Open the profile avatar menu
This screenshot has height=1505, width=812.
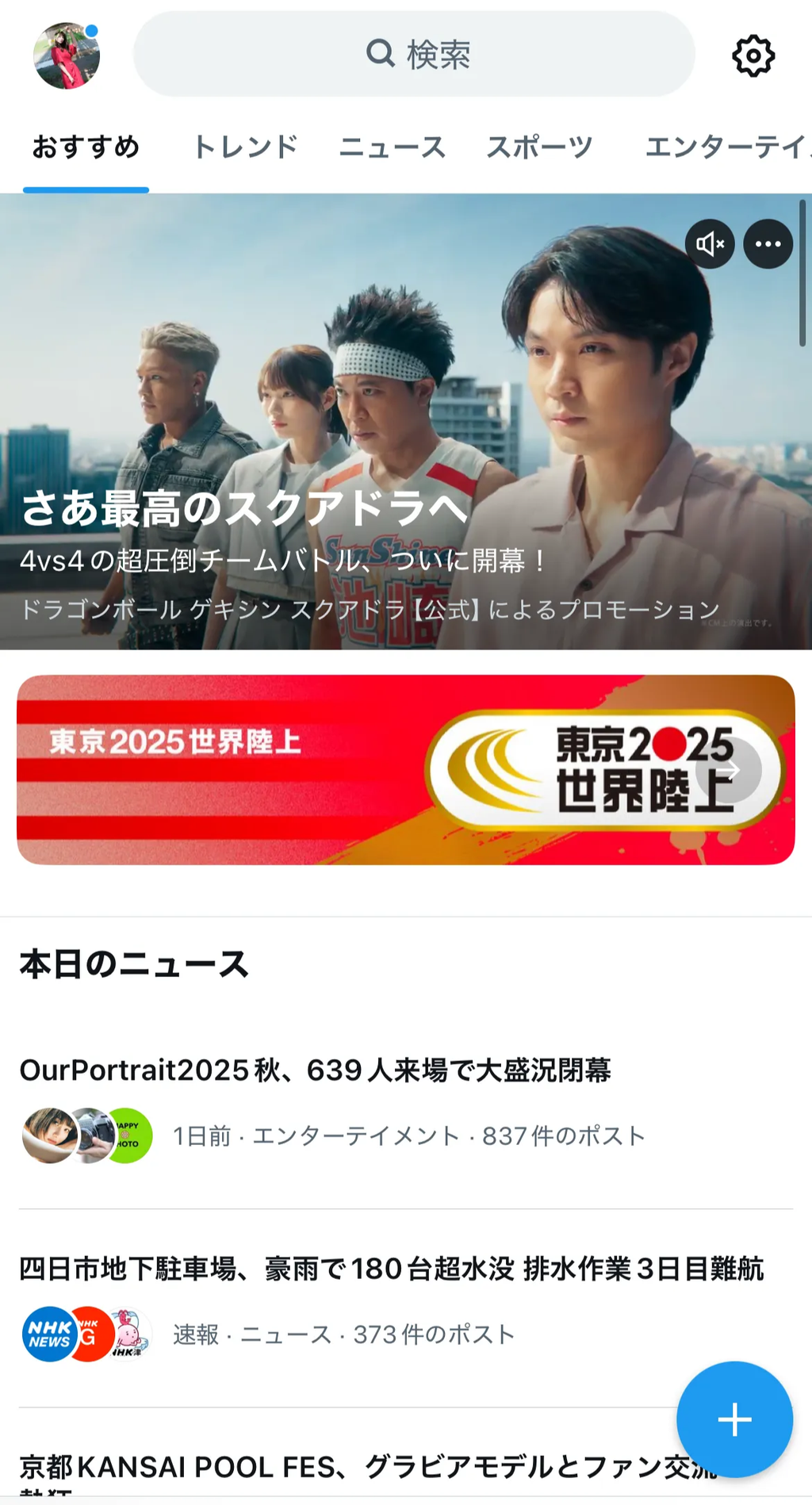pyautogui.click(x=66, y=56)
